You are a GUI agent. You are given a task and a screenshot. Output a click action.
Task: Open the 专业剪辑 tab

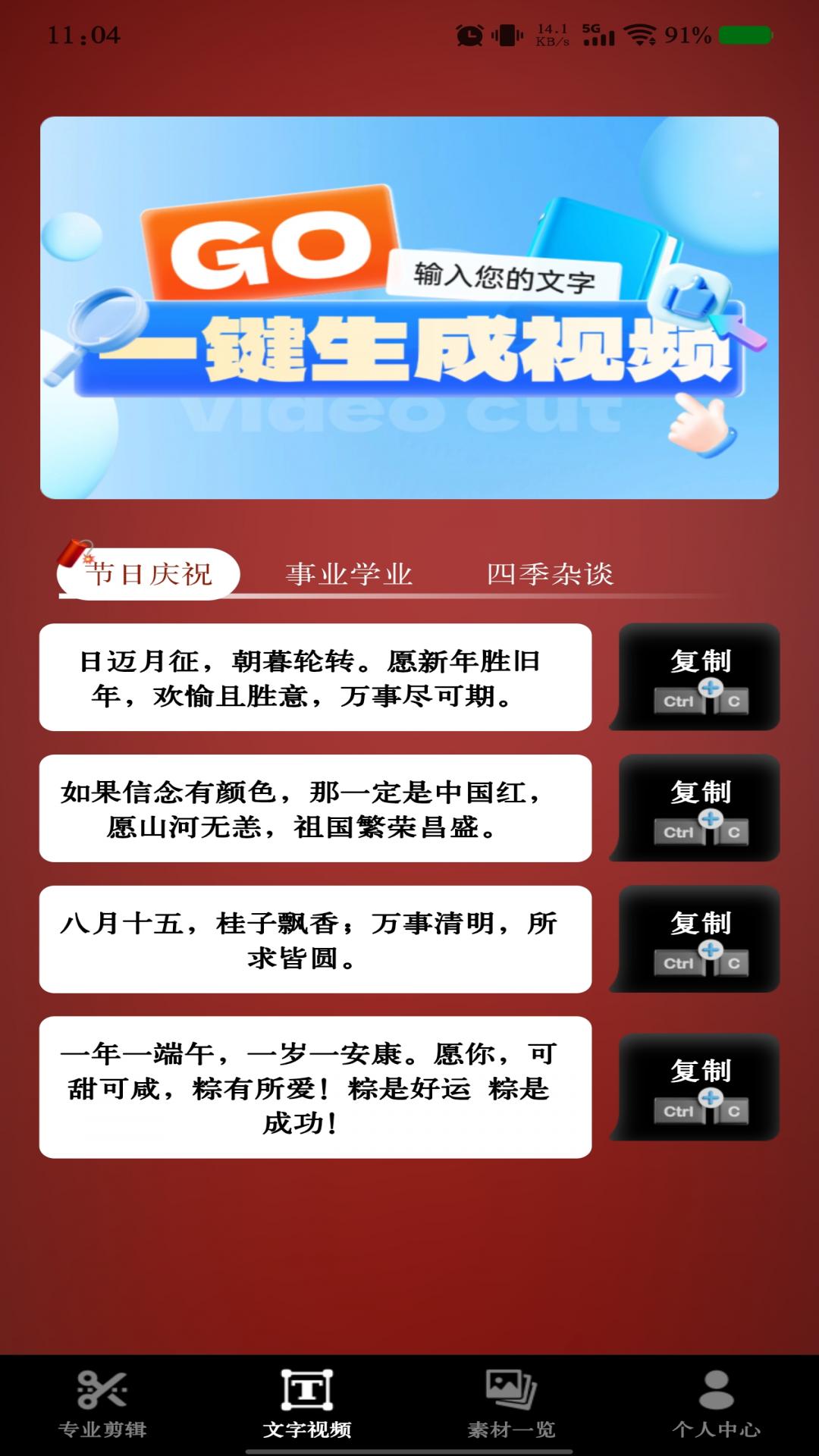click(x=102, y=1404)
